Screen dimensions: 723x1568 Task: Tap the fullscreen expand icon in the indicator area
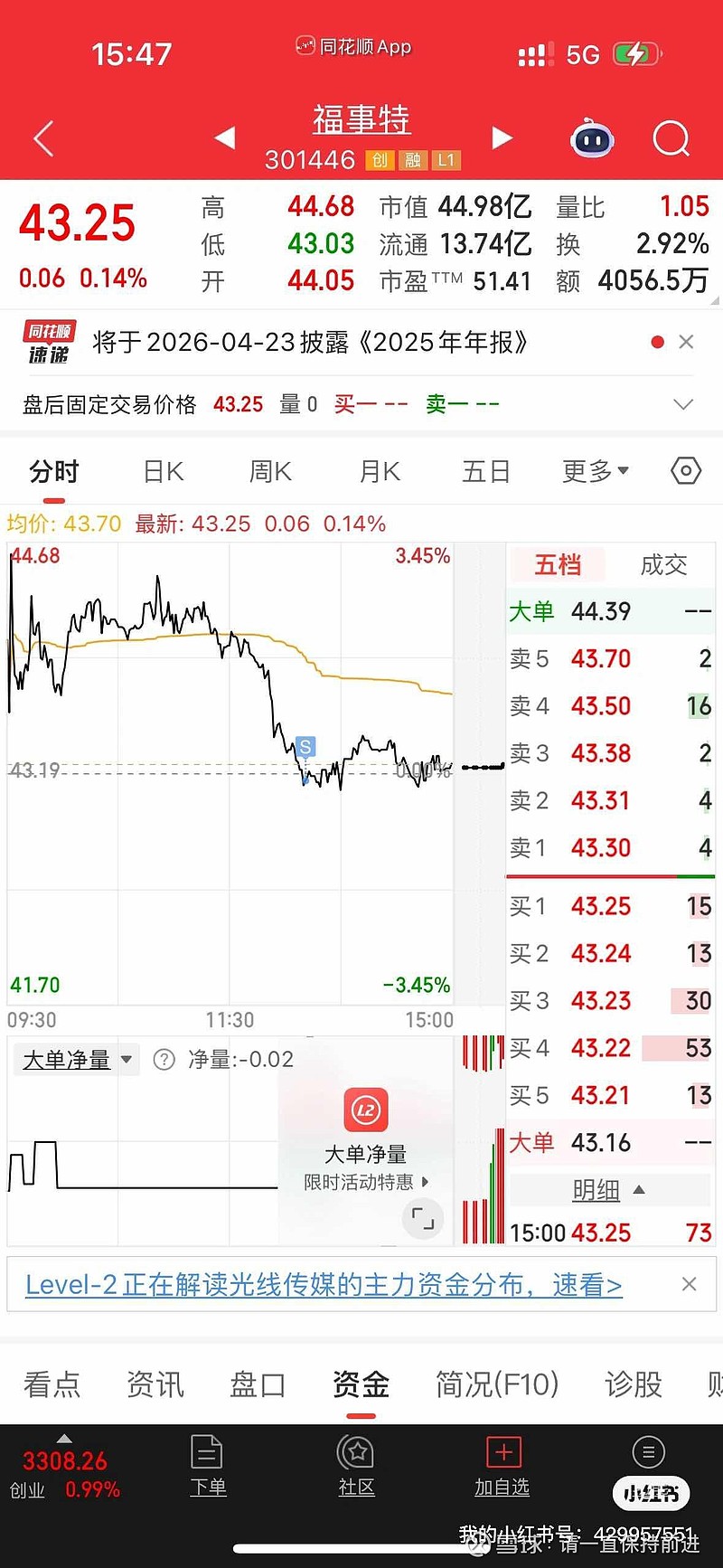423,1219
